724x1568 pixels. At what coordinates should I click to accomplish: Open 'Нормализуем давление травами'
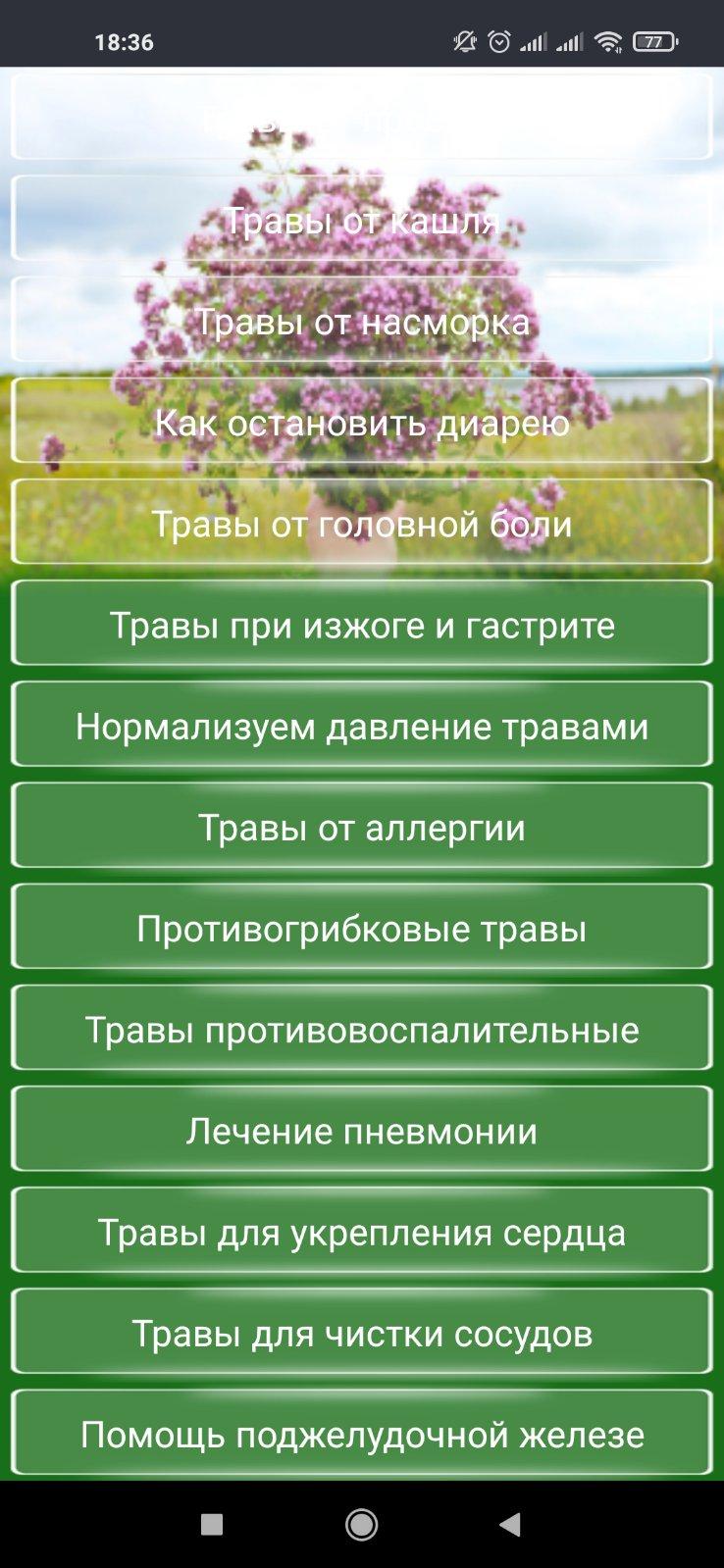362,726
